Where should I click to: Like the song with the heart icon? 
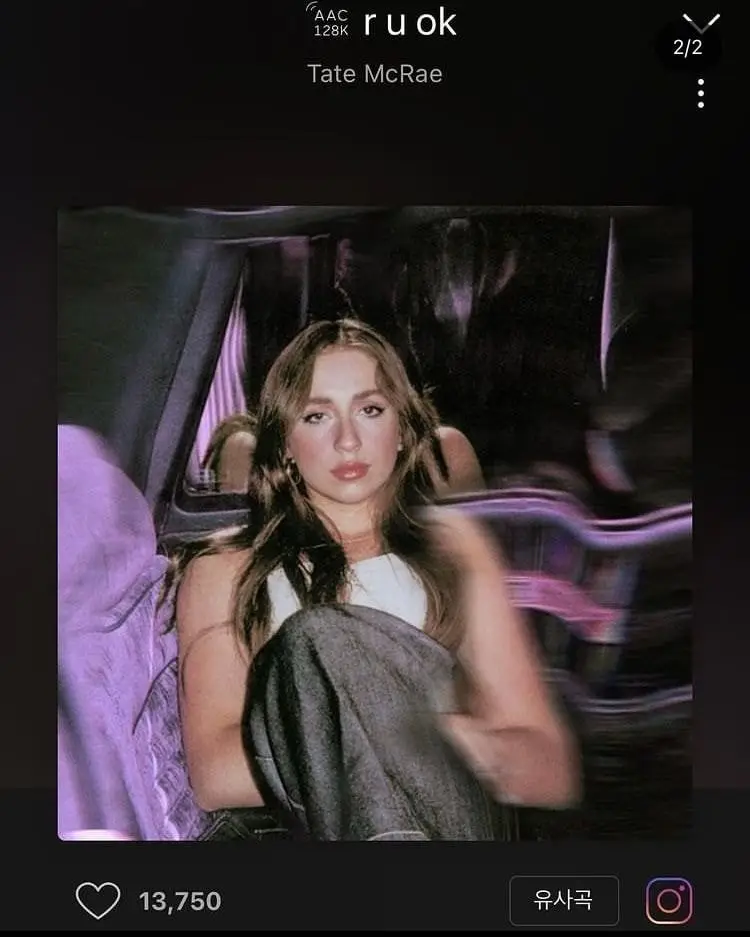(x=98, y=900)
